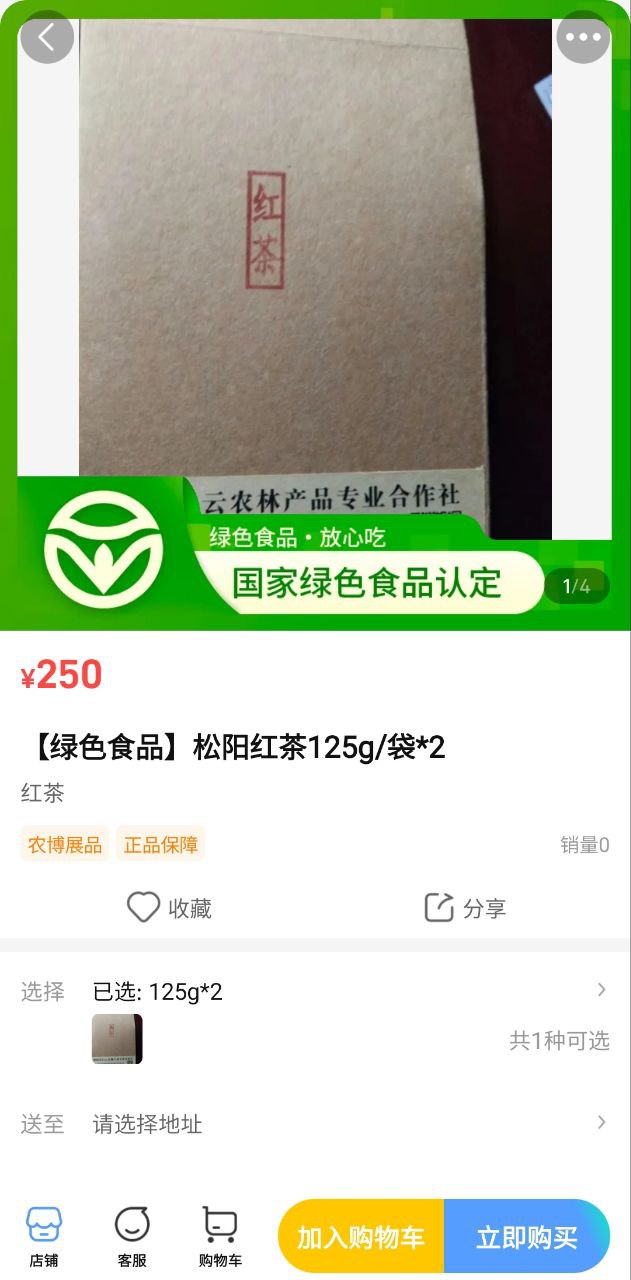
Task: Go back using the arrow icon
Action: pos(46,37)
